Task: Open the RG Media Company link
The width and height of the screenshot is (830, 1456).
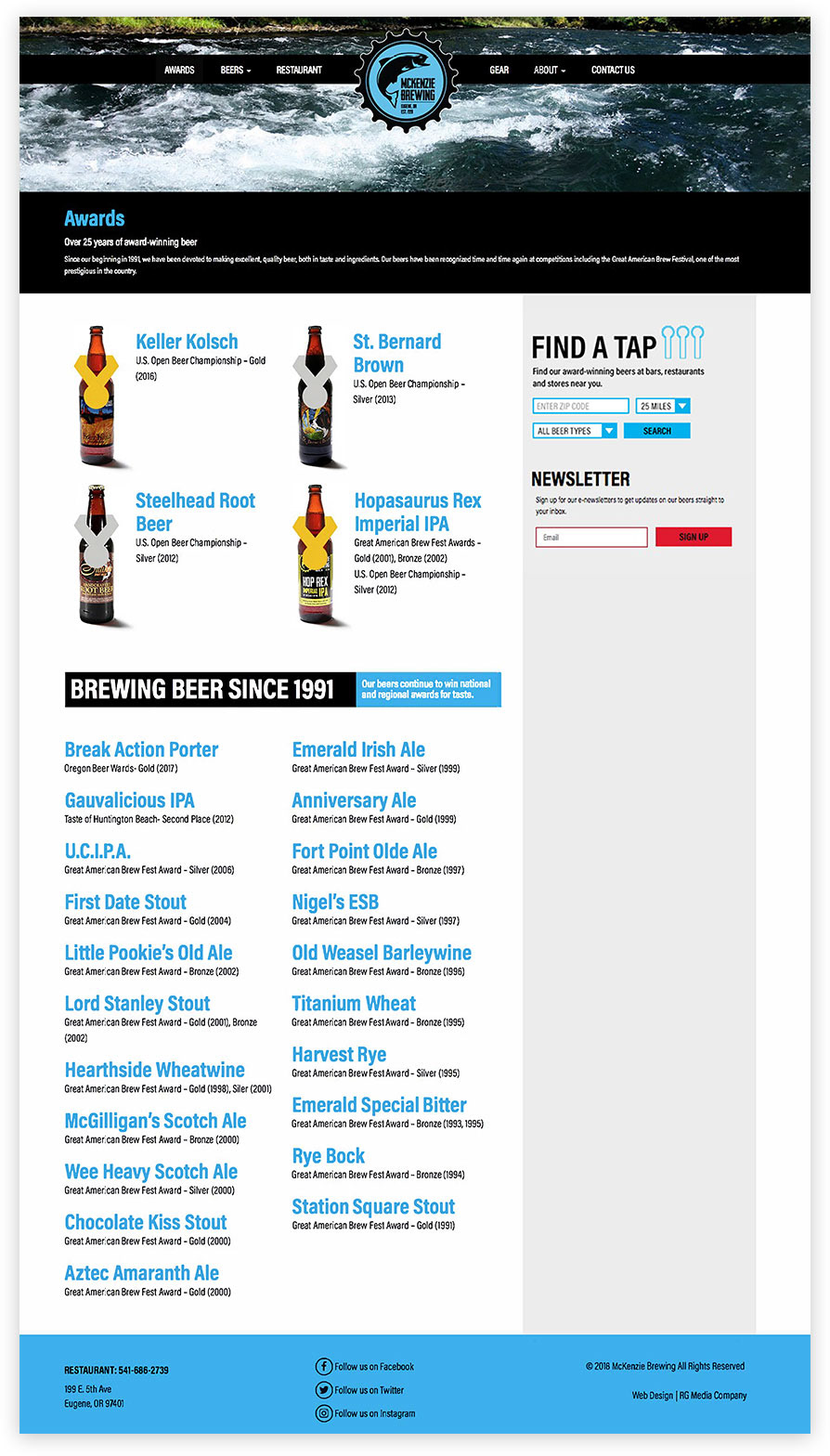Action: [713, 1395]
